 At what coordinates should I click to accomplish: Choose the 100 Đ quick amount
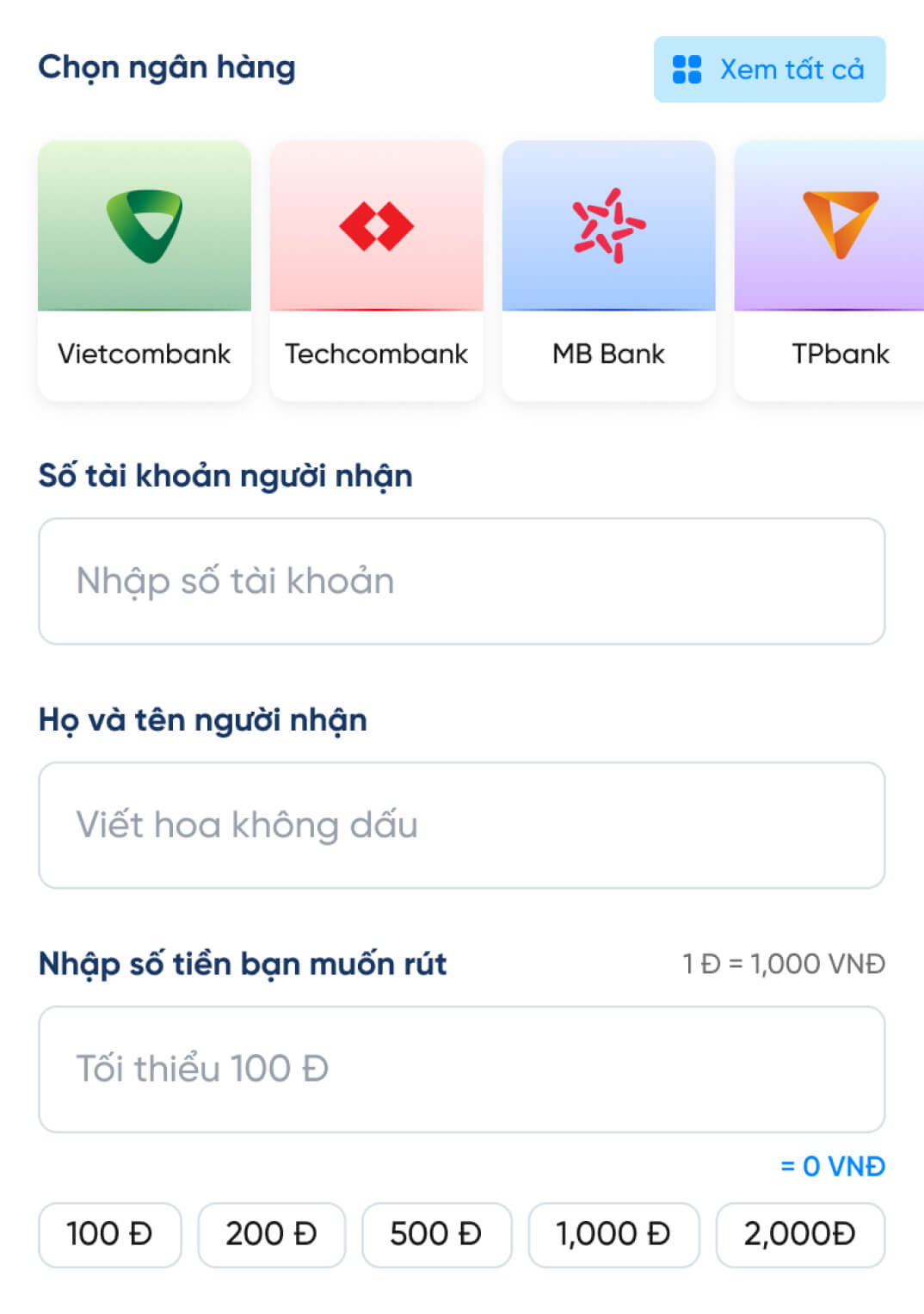(110, 1234)
